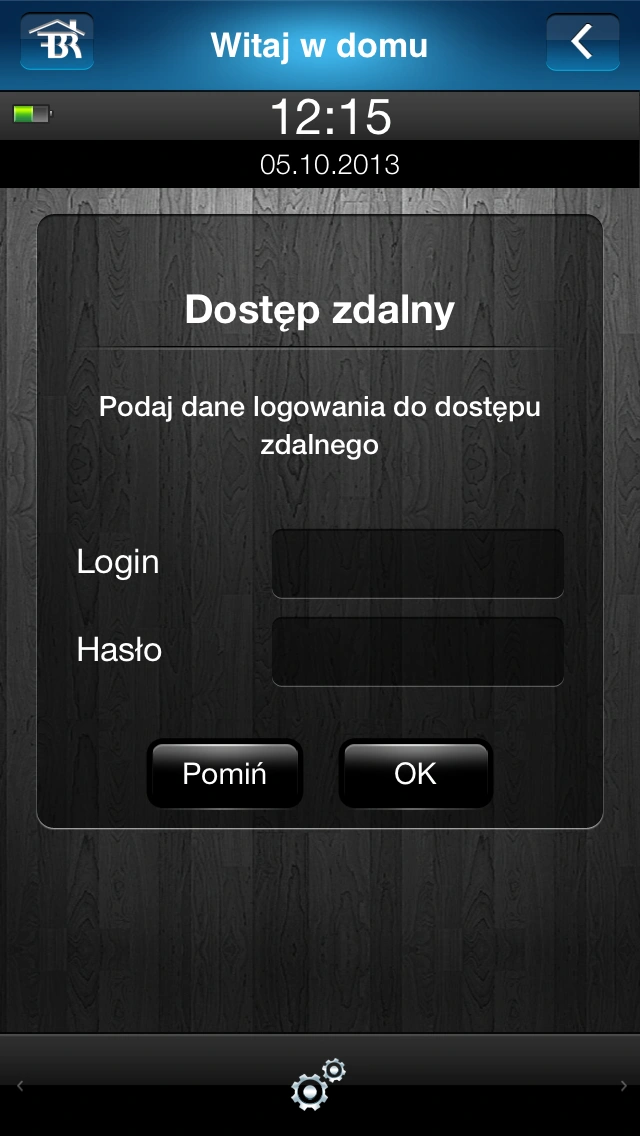640x1136 pixels.
Task: Tap the right arrow in bottom bar
Action: click(x=623, y=1086)
